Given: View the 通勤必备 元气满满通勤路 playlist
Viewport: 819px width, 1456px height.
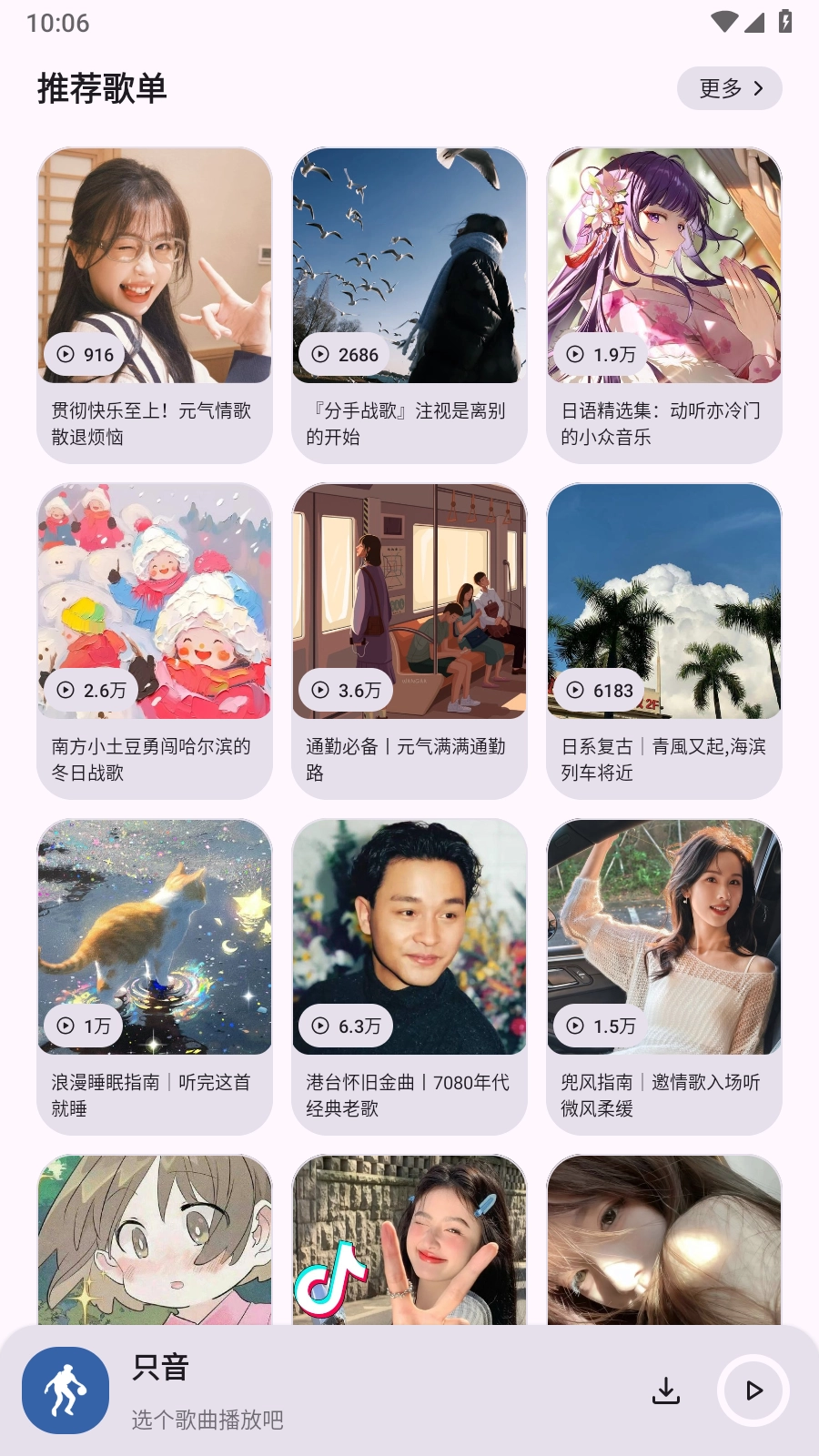Looking at the screenshot, I should click(409, 640).
